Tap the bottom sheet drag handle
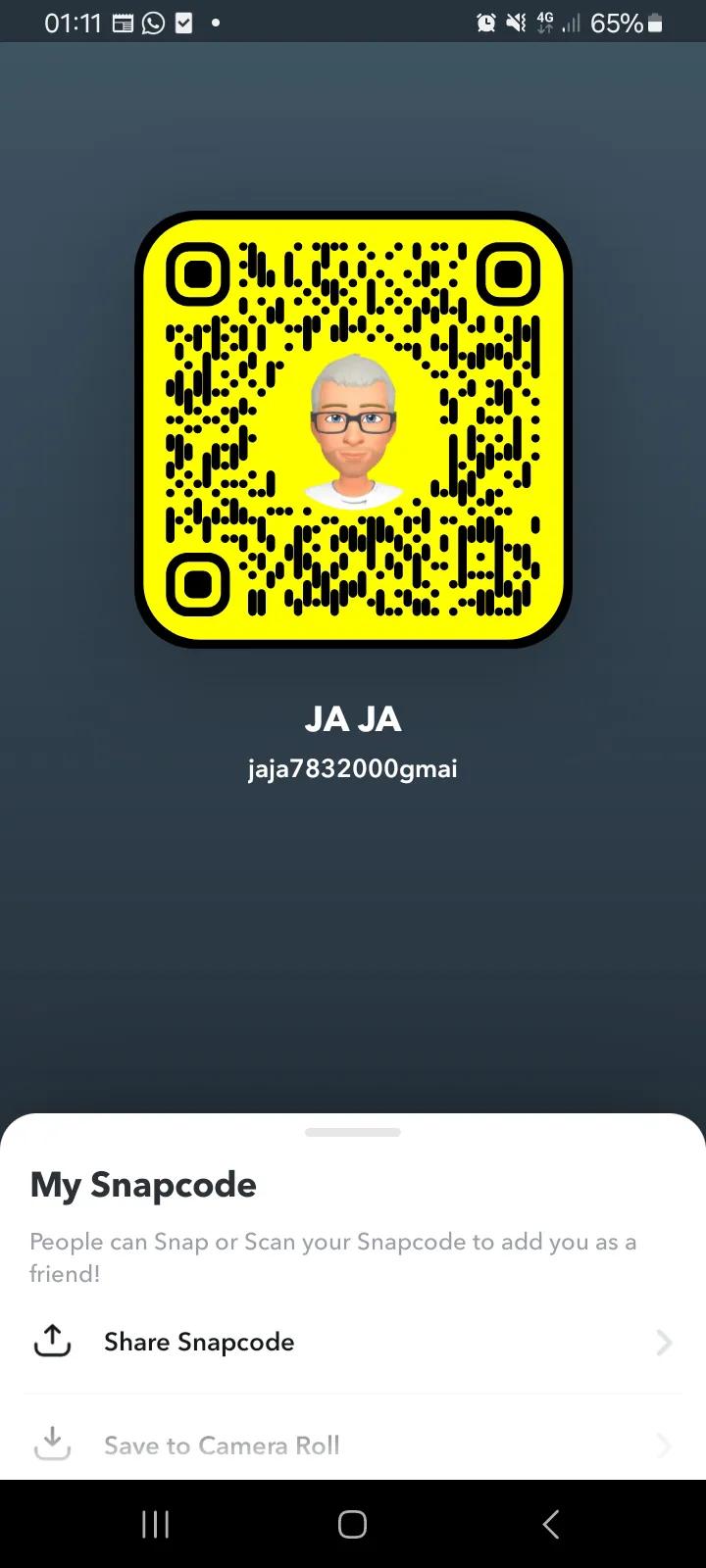Image resolution: width=706 pixels, height=1568 pixels. 353,1133
